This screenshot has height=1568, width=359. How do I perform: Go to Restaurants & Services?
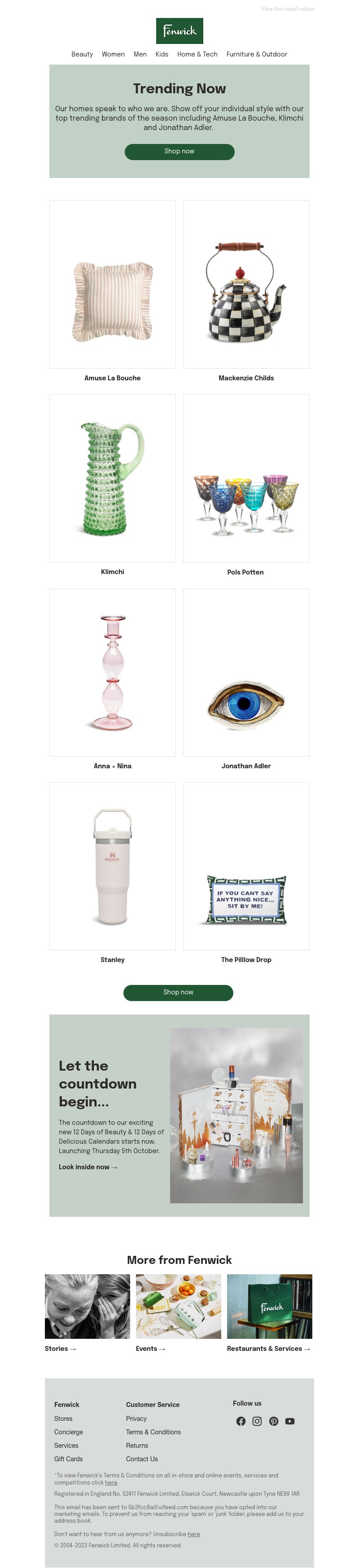268,1349
